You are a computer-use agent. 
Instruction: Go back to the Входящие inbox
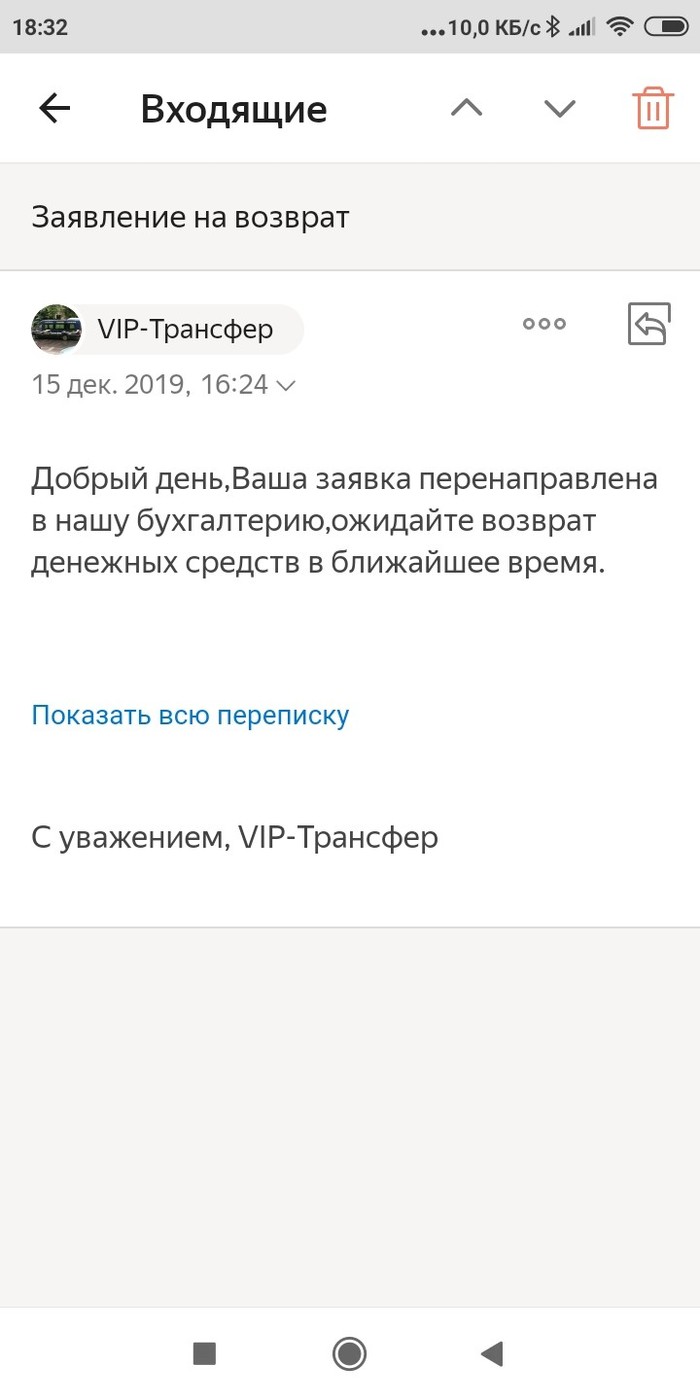54,109
